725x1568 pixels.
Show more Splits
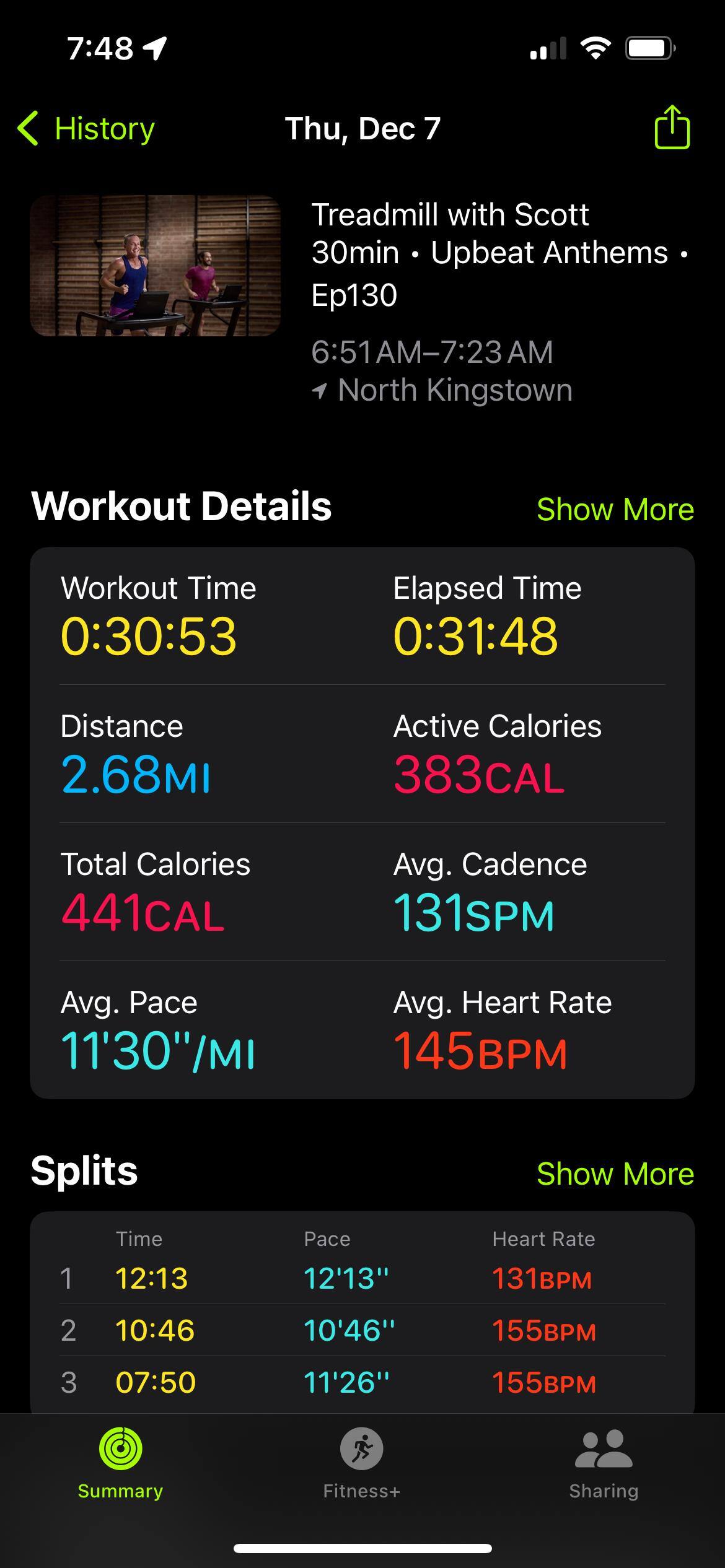(x=615, y=1174)
